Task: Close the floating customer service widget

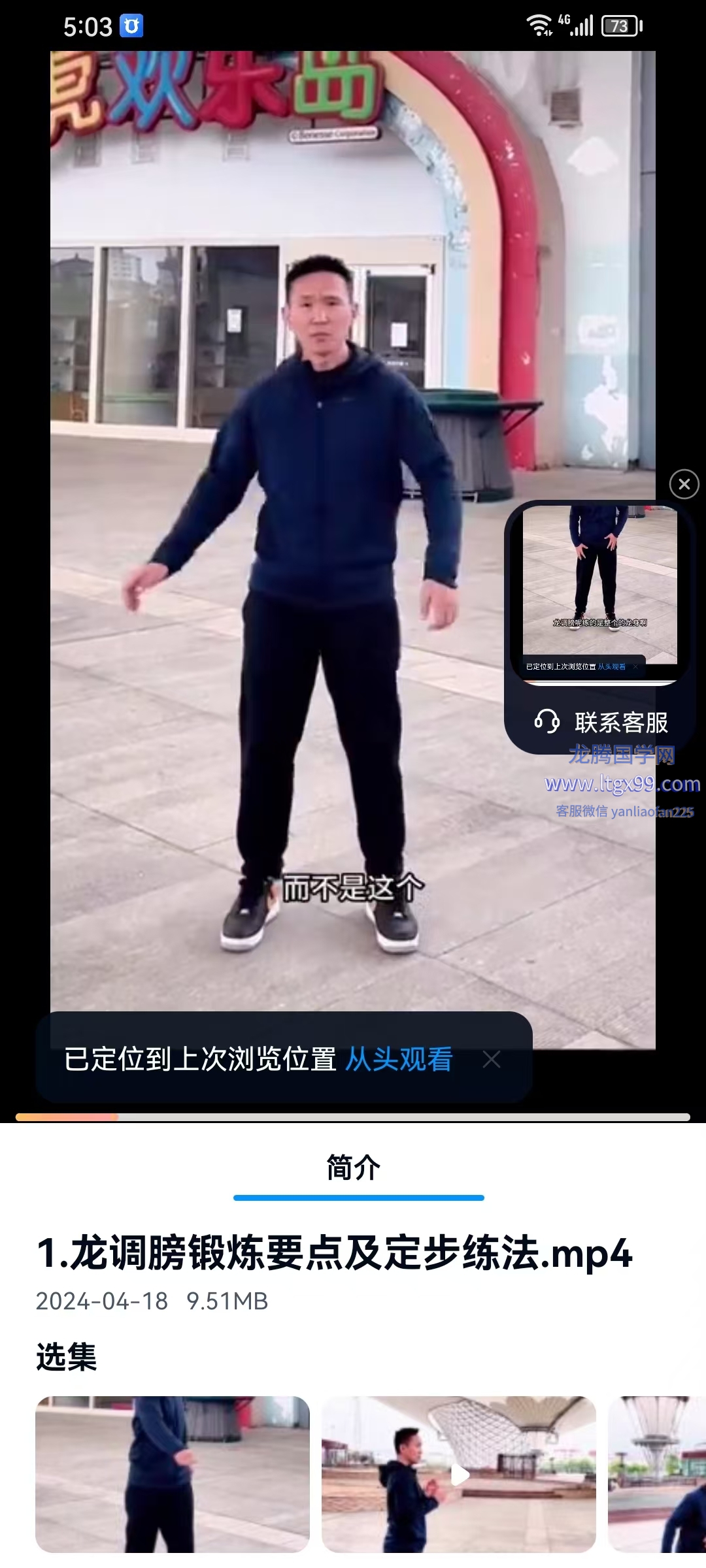Action: [684, 484]
